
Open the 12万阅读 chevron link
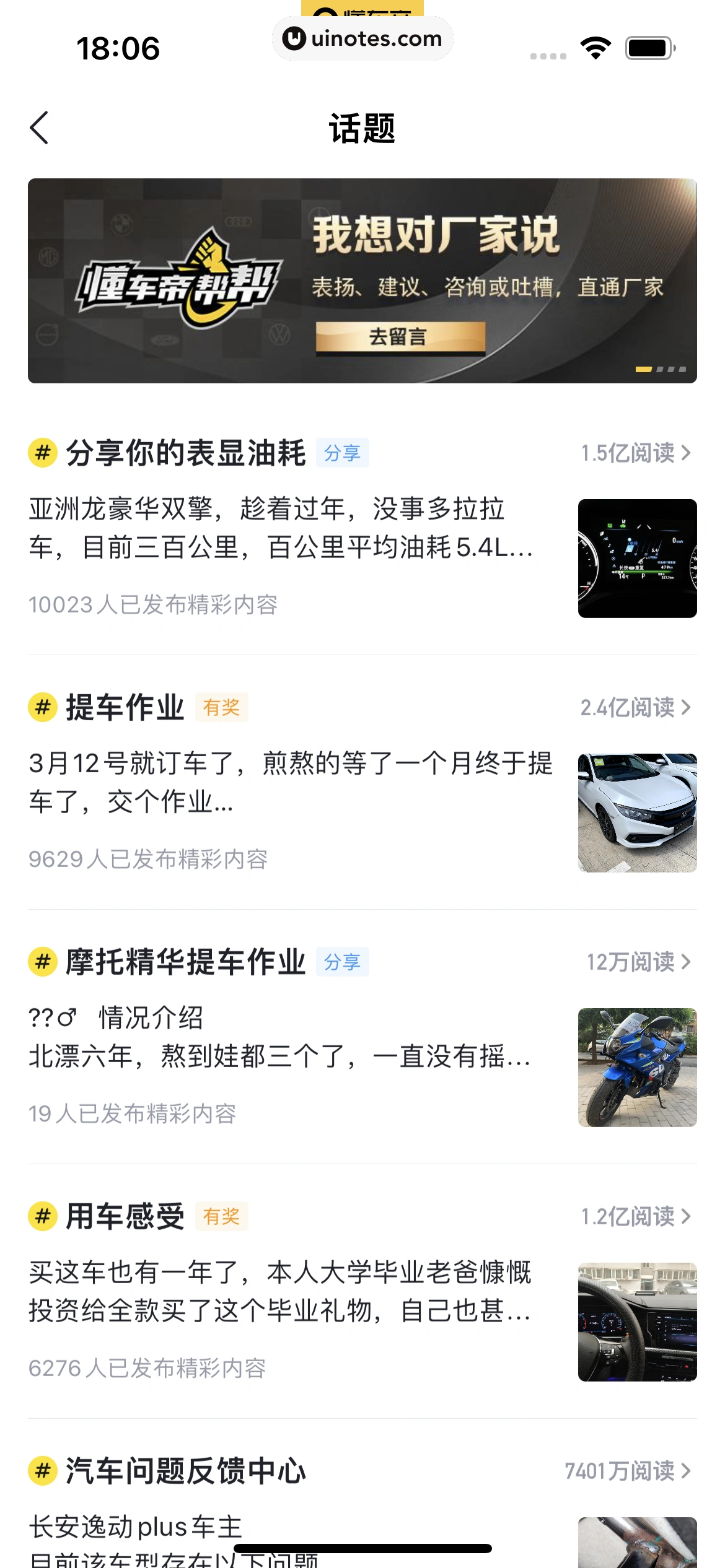pos(638,962)
